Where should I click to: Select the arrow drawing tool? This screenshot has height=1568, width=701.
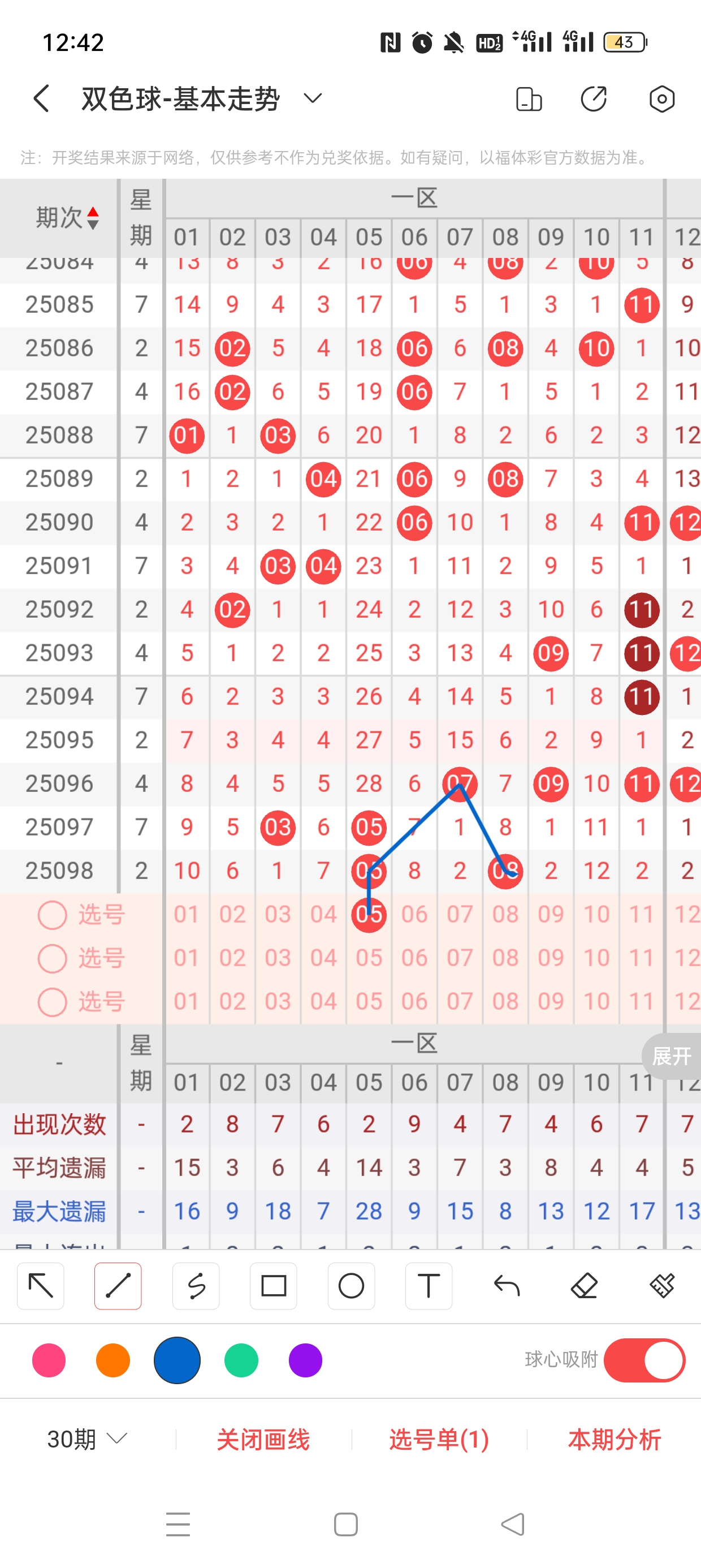41,1286
